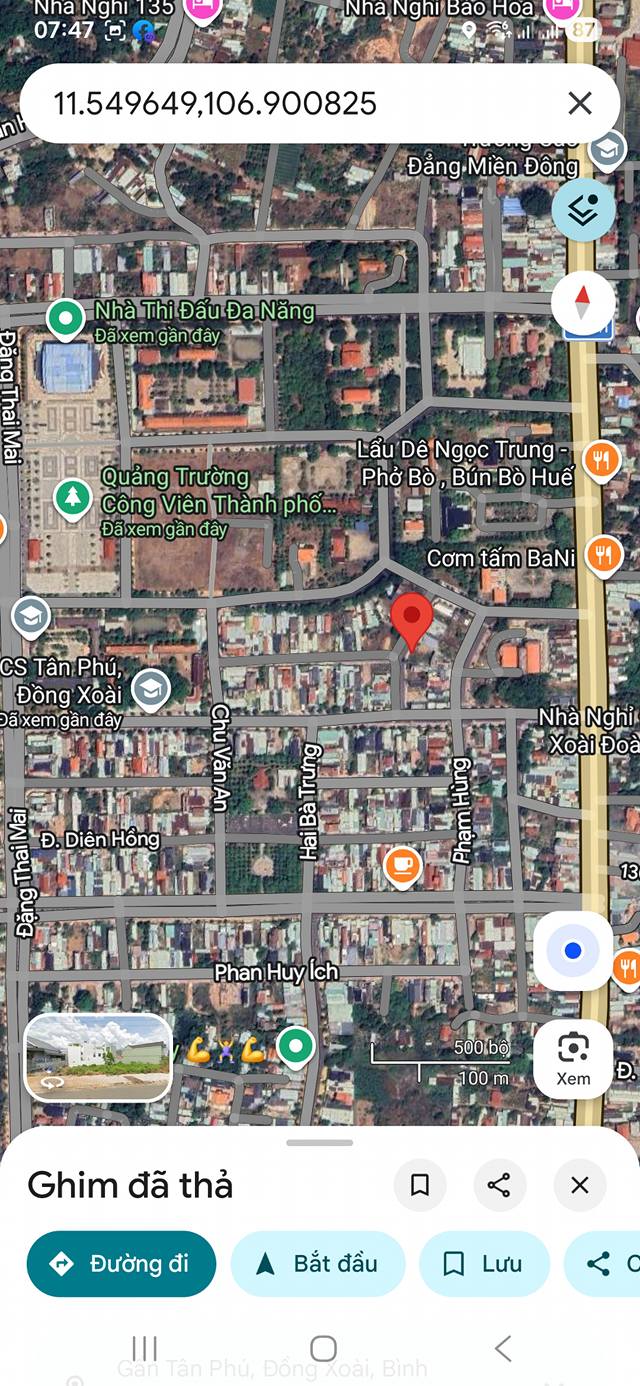The image size is (640, 1386).
Task: Go back using system navigation
Action: coord(503,1348)
